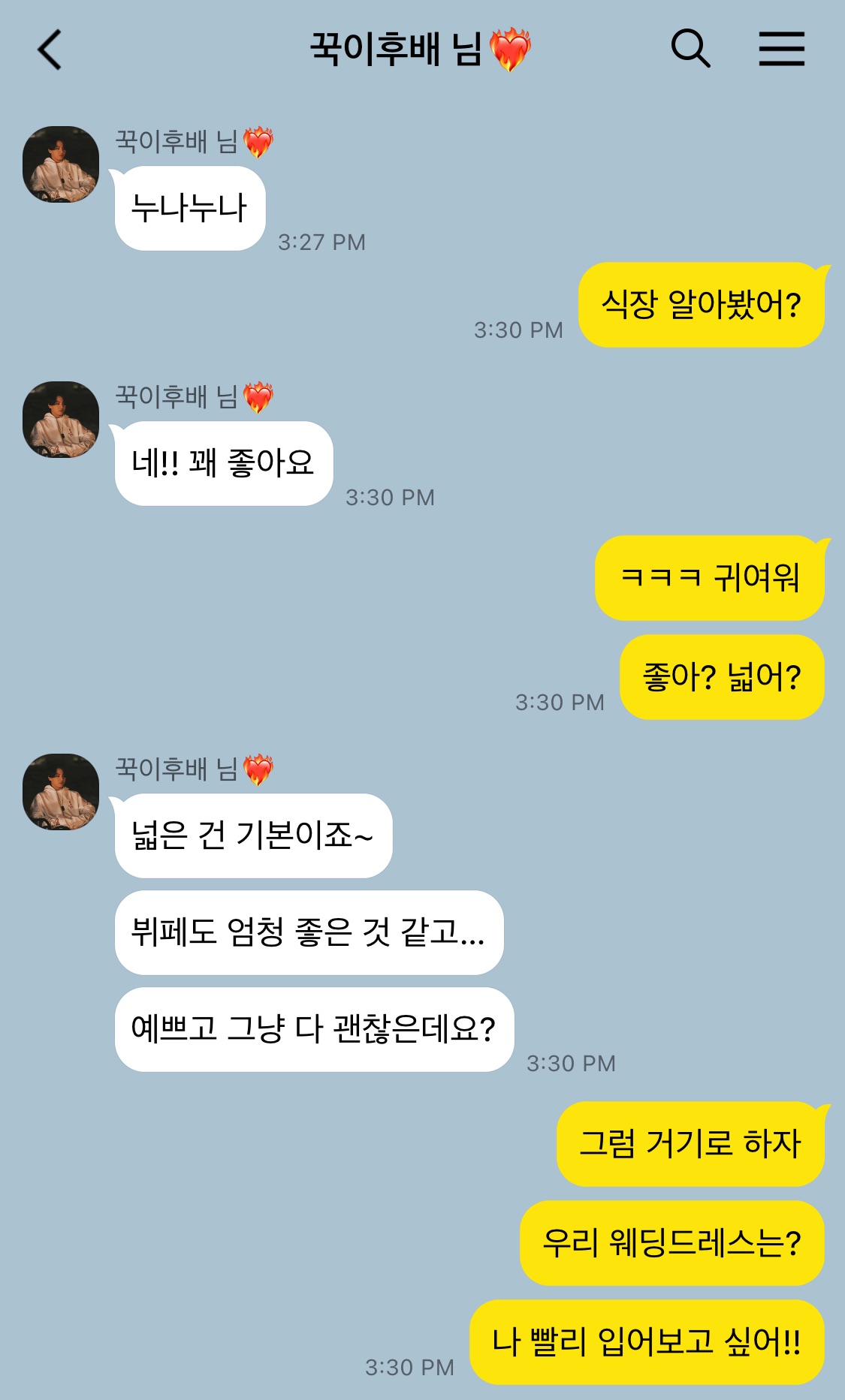
Task: Tap the avatar beside 넓은 건 기본이죠~
Action: [x=61, y=792]
